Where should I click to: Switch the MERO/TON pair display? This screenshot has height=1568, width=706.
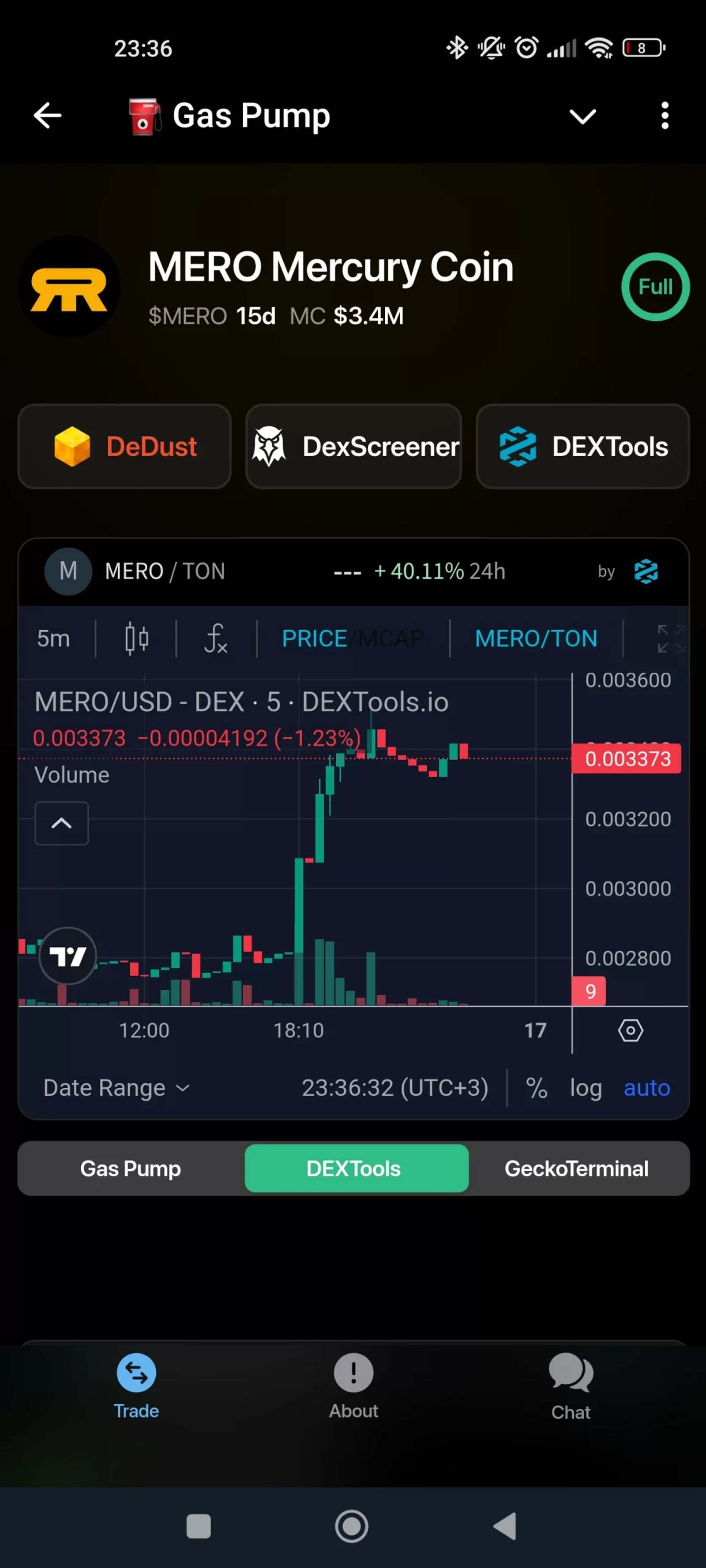(536, 638)
